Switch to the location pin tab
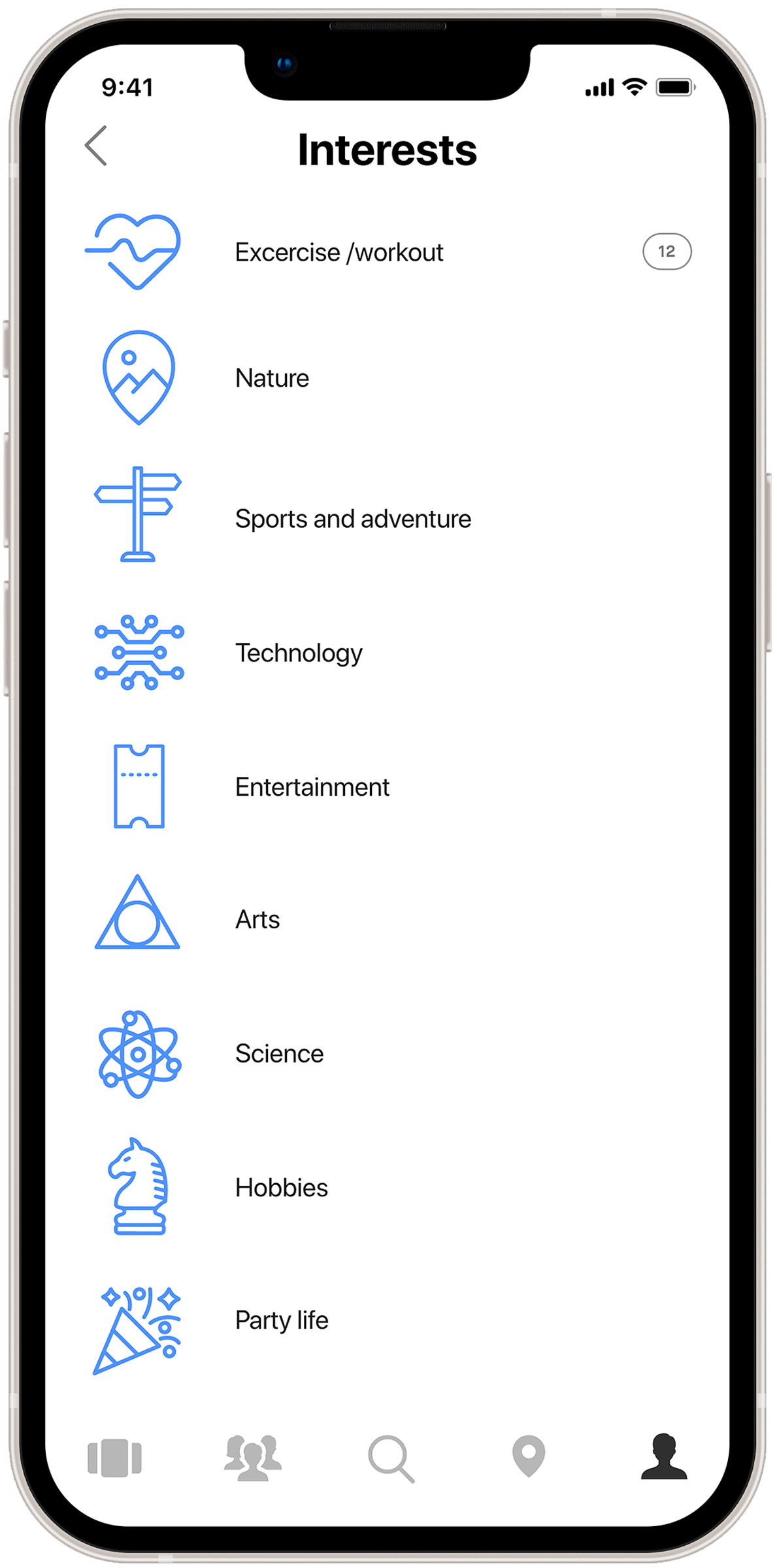 pyautogui.click(x=528, y=1456)
